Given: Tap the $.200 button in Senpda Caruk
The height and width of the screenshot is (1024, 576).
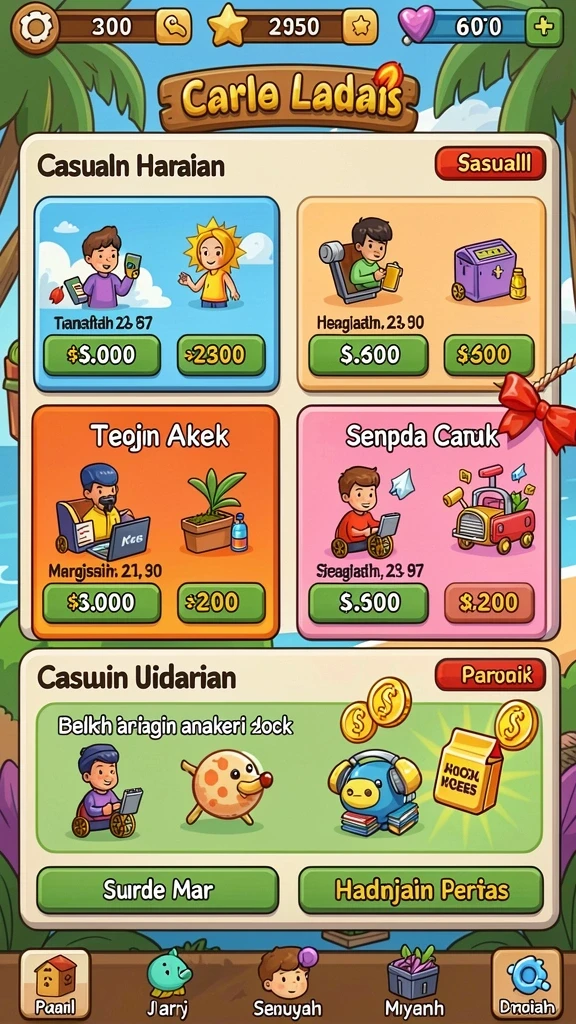Looking at the screenshot, I should [x=489, y=603].
